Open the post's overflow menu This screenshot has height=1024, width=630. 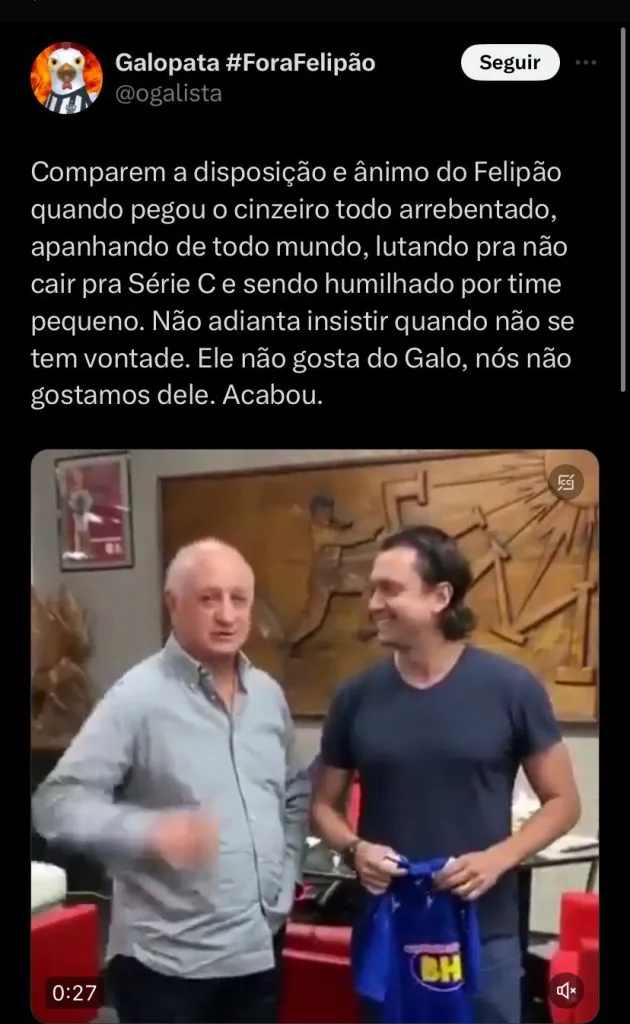(x=586, y=62)
